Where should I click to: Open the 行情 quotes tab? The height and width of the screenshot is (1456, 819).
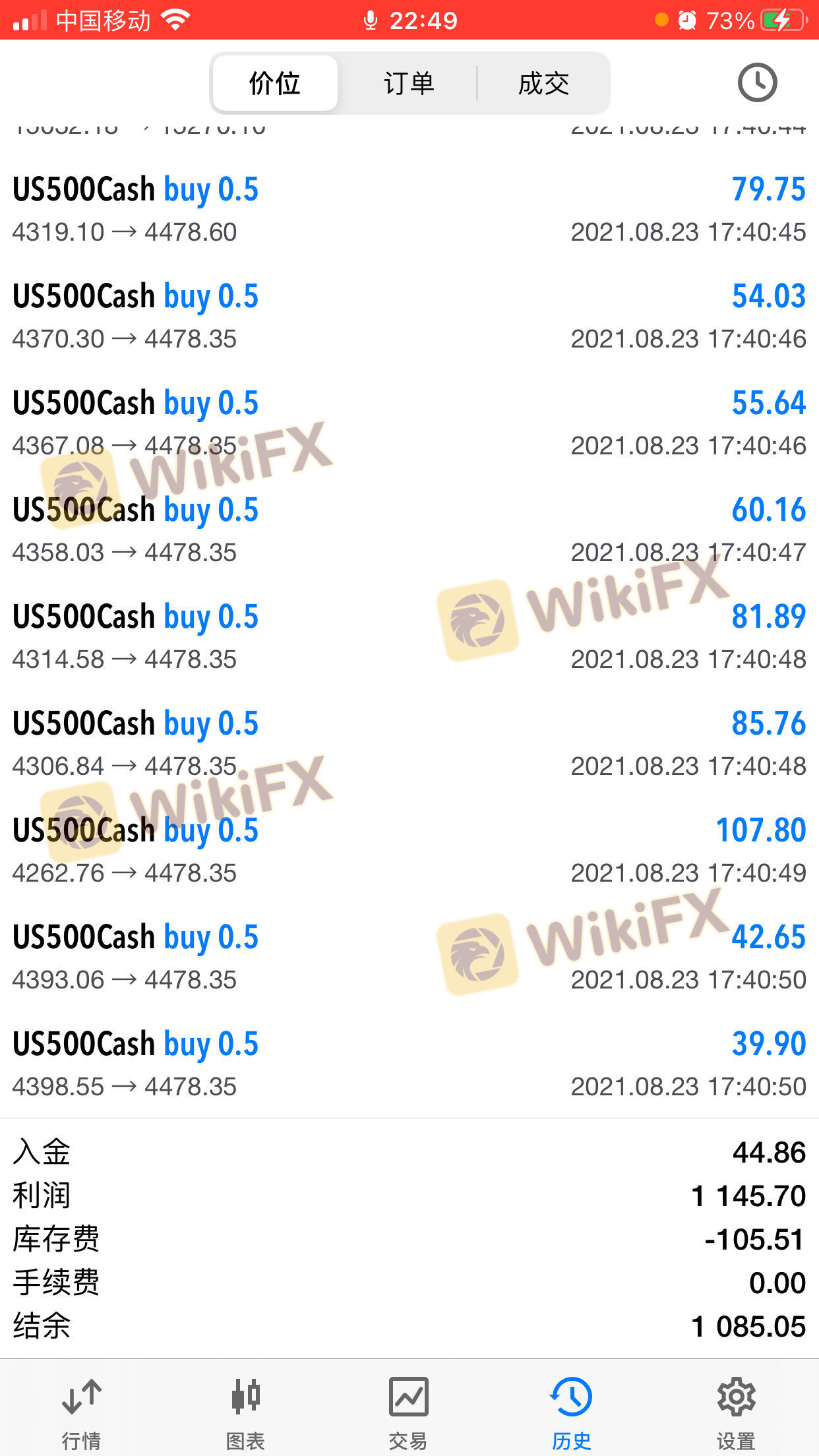pos(81,1409)
